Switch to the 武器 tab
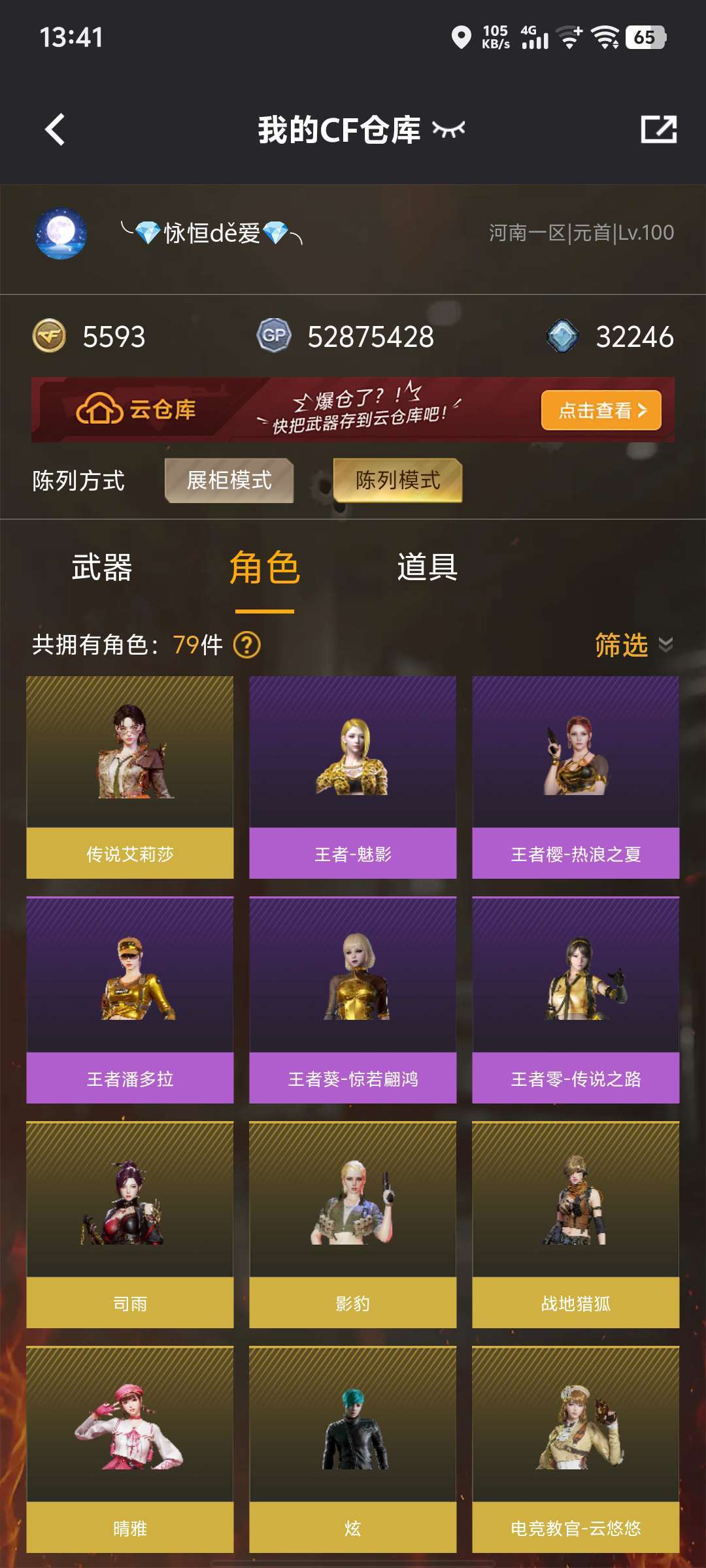706x1568 pixels. [x=102, y=566]
